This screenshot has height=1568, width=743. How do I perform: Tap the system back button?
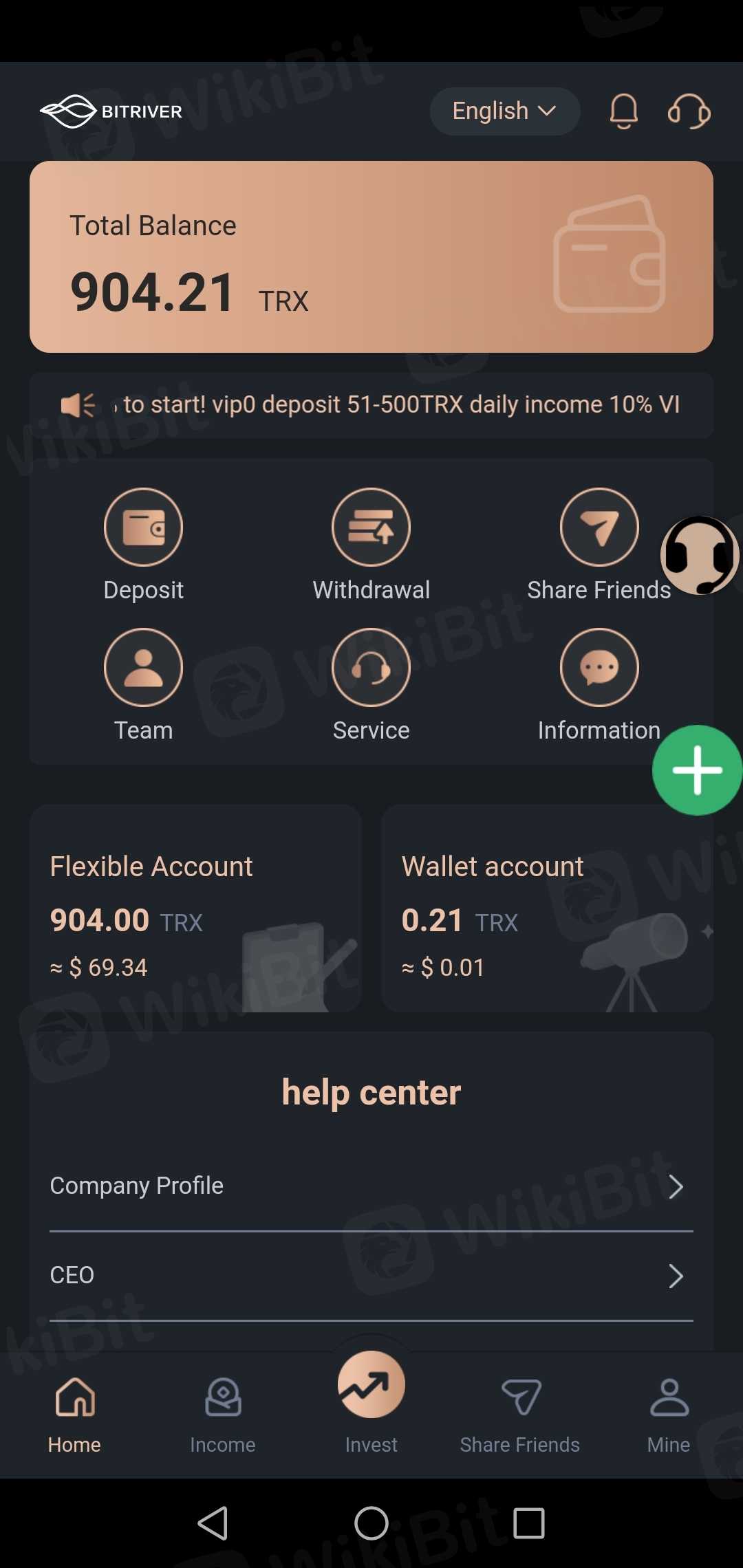[x=213, y=1523]
